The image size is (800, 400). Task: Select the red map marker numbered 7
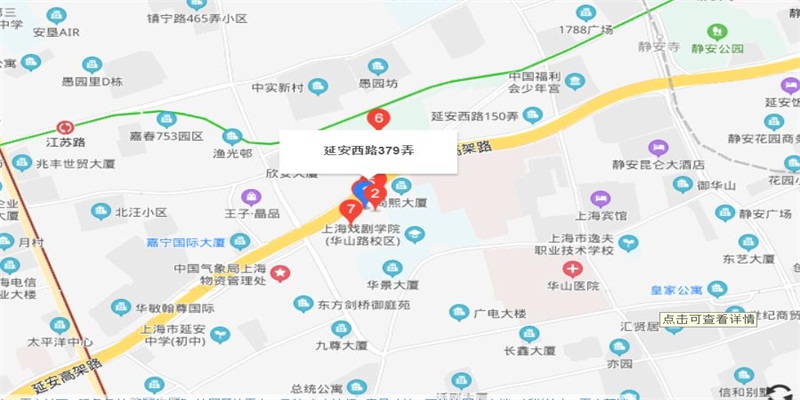[x=350, y=210]
